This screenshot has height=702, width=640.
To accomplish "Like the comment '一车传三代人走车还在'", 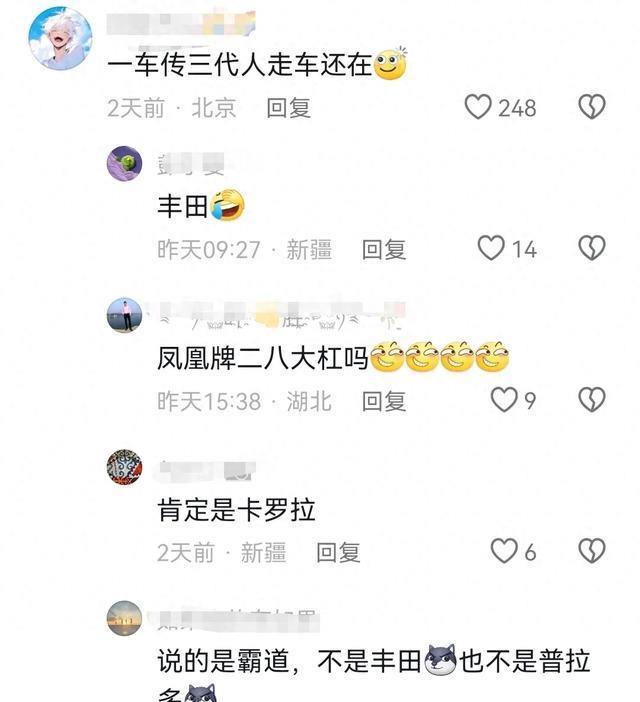I will click(x=478, y=107).
